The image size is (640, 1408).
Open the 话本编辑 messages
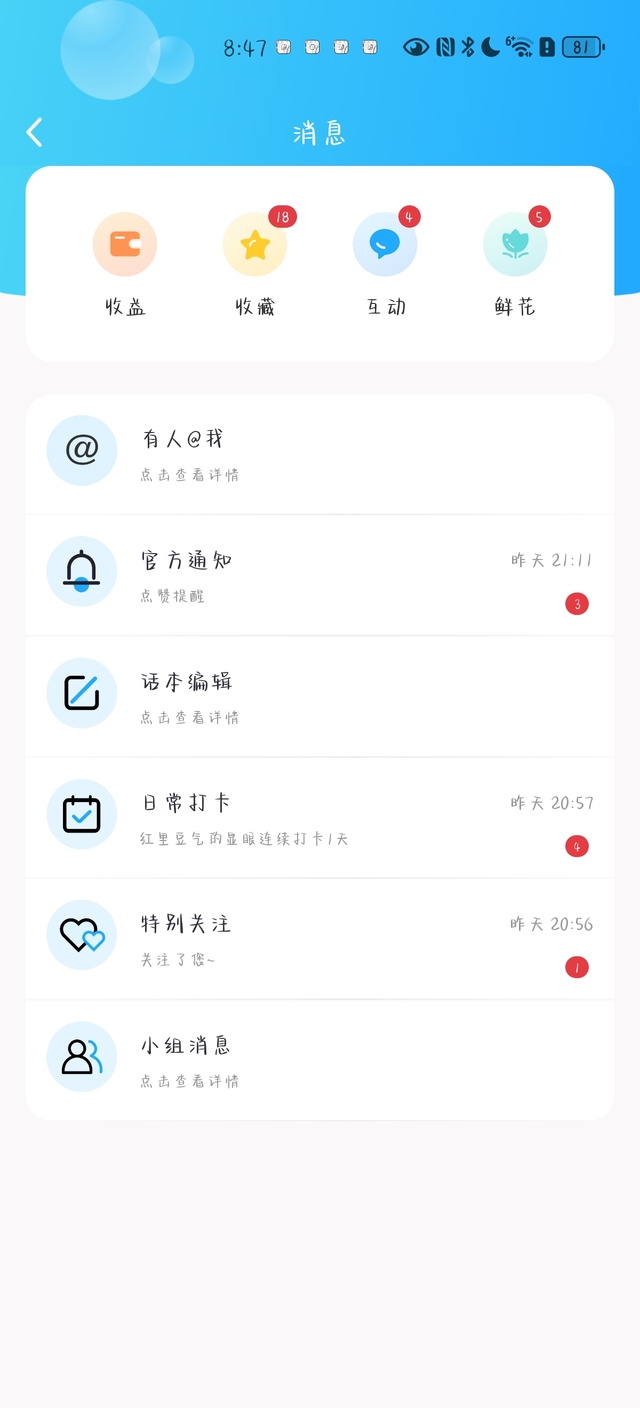coord(320,696)
